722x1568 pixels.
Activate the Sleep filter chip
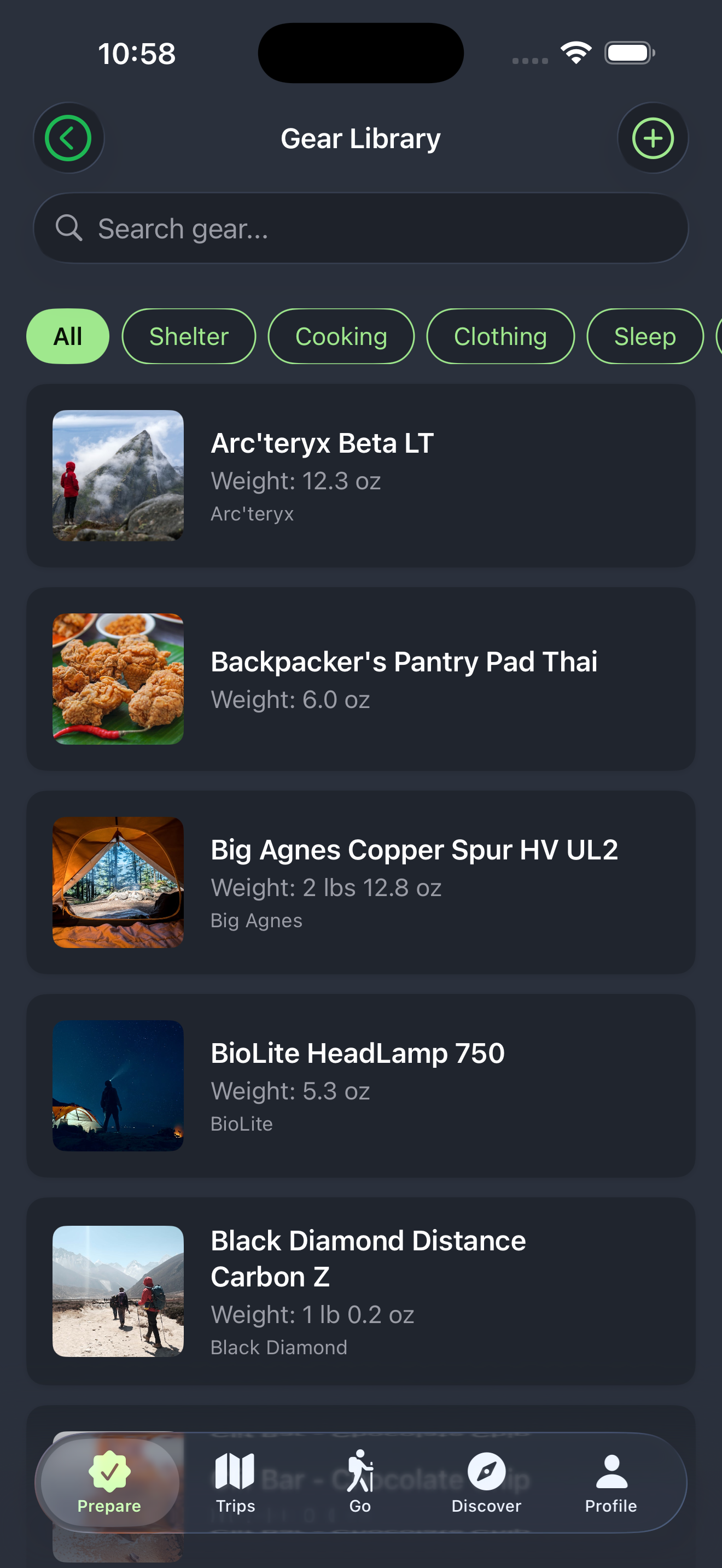click(x=645, y=336)
